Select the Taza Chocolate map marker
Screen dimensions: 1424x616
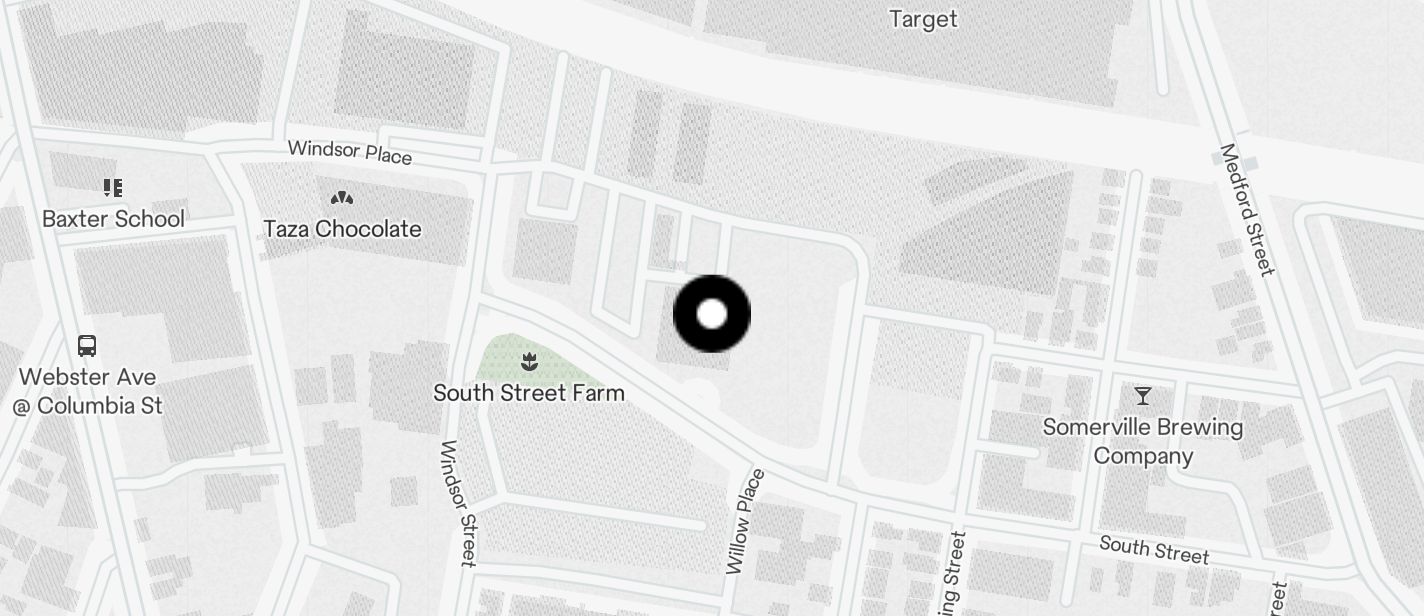pos(342,198)
